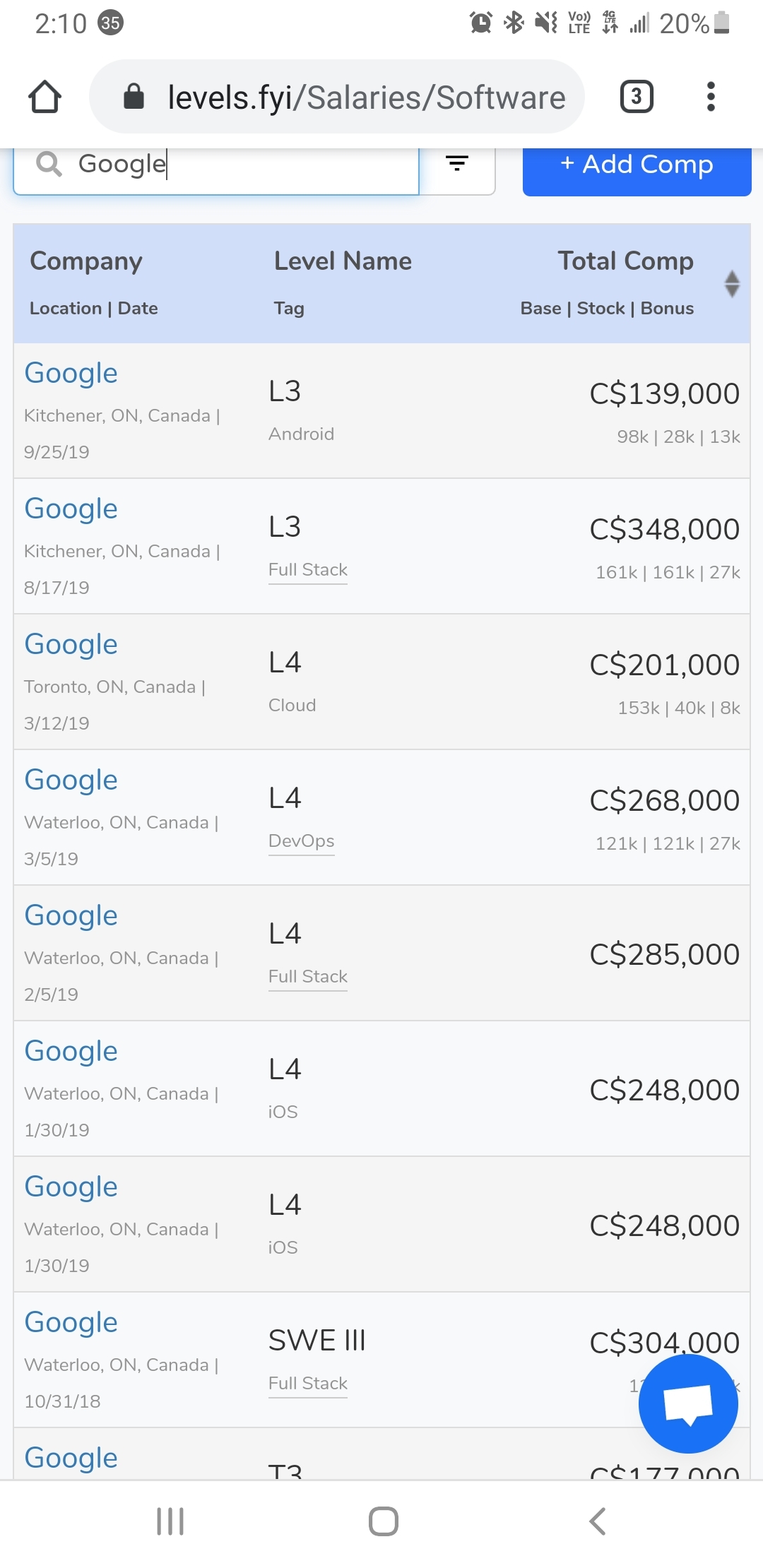Open the browser overflow menu
This screenshot has width=763, height=1568.
(711, 96)
